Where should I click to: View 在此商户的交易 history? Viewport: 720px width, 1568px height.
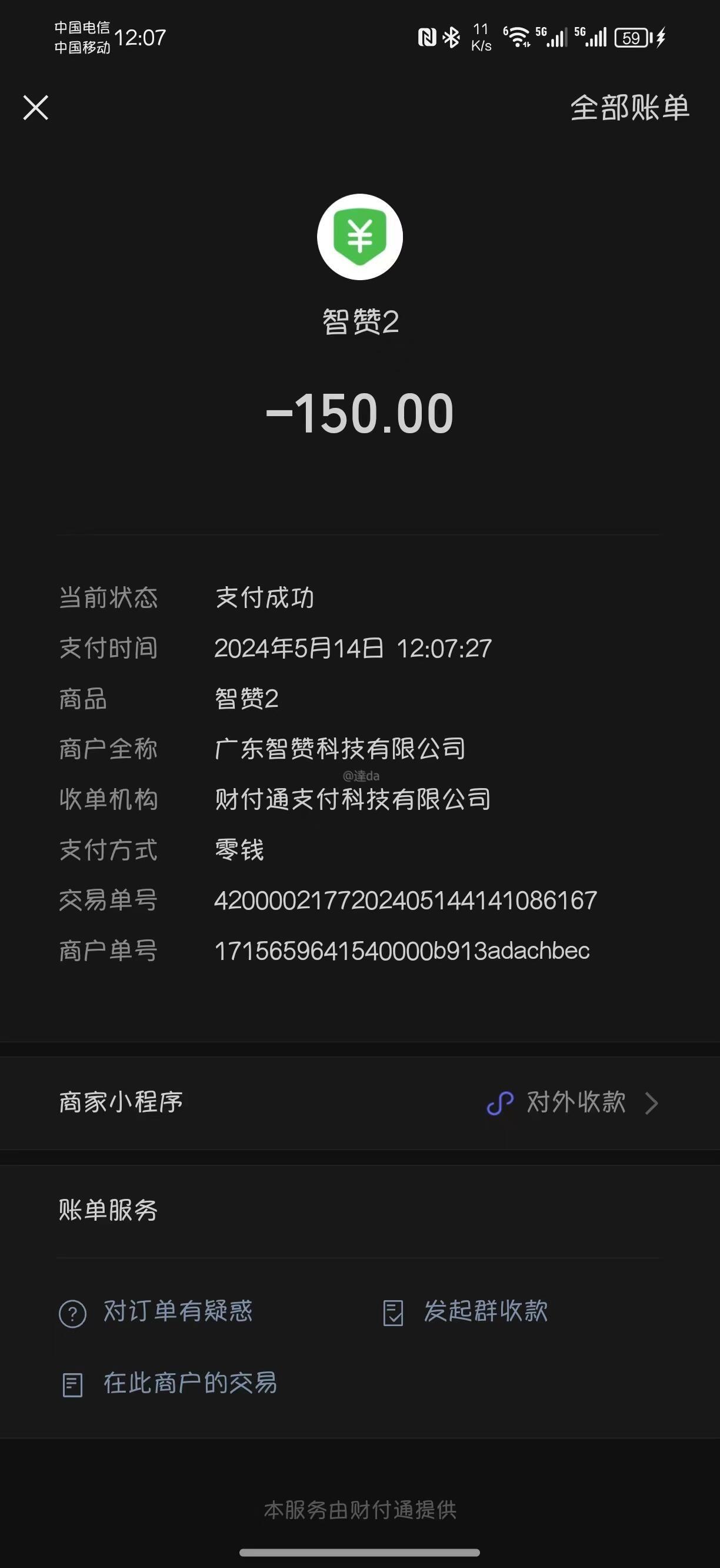point(169,1383)
